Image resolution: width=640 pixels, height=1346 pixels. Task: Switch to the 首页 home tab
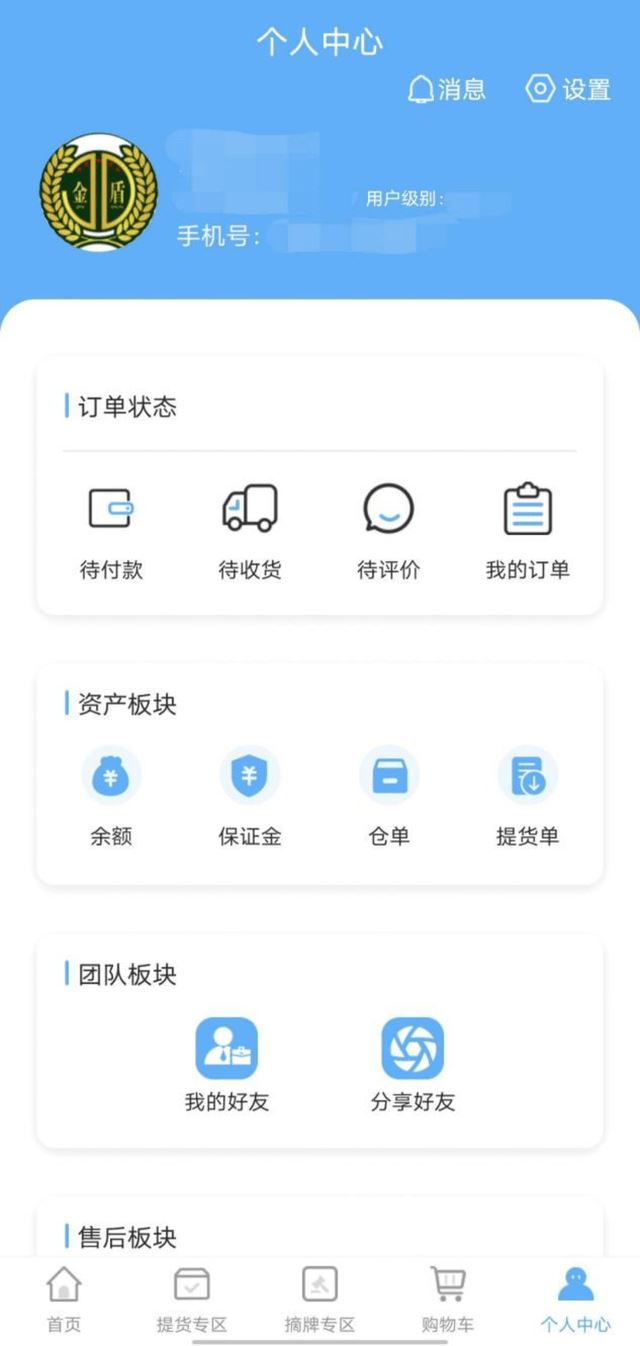point(64,1297)
